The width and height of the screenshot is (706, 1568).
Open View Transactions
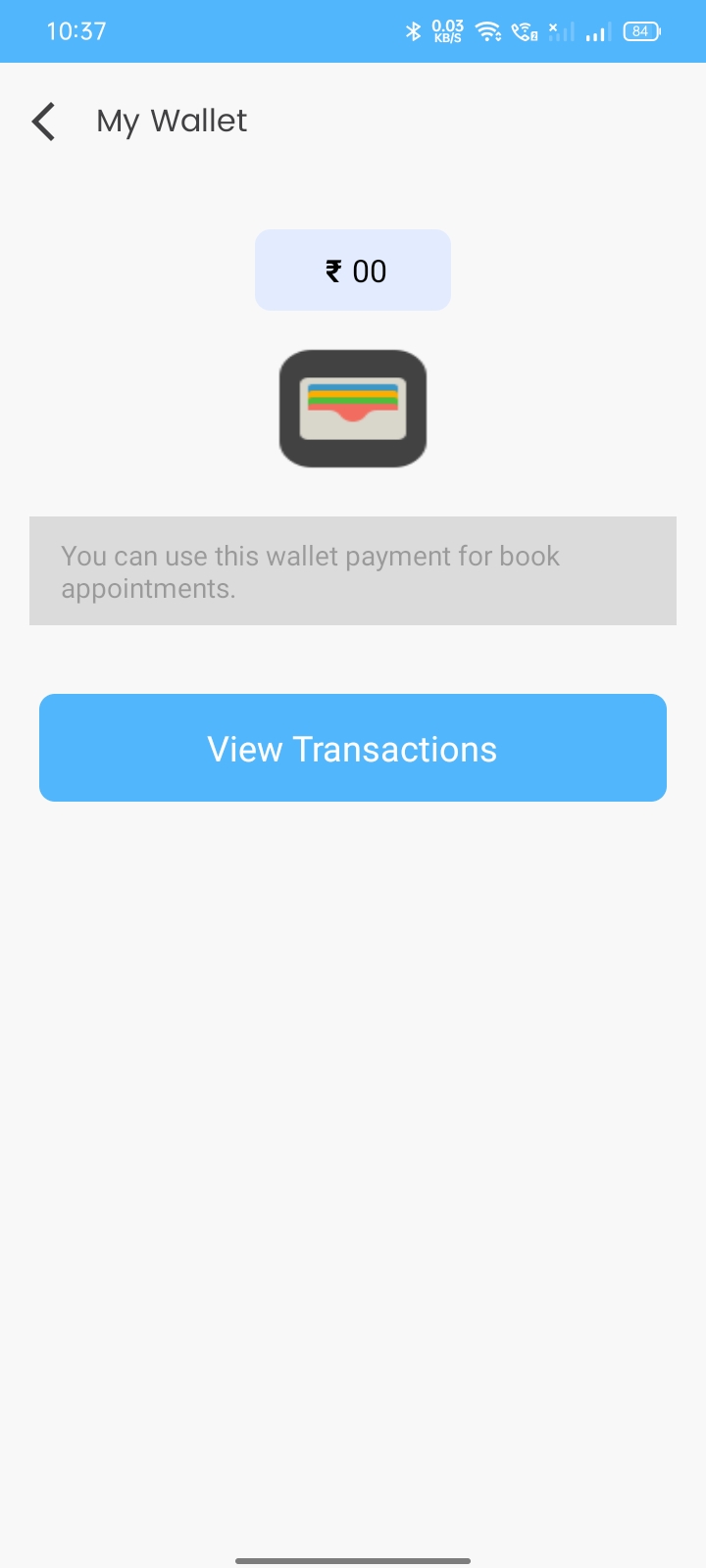(353, 748)
